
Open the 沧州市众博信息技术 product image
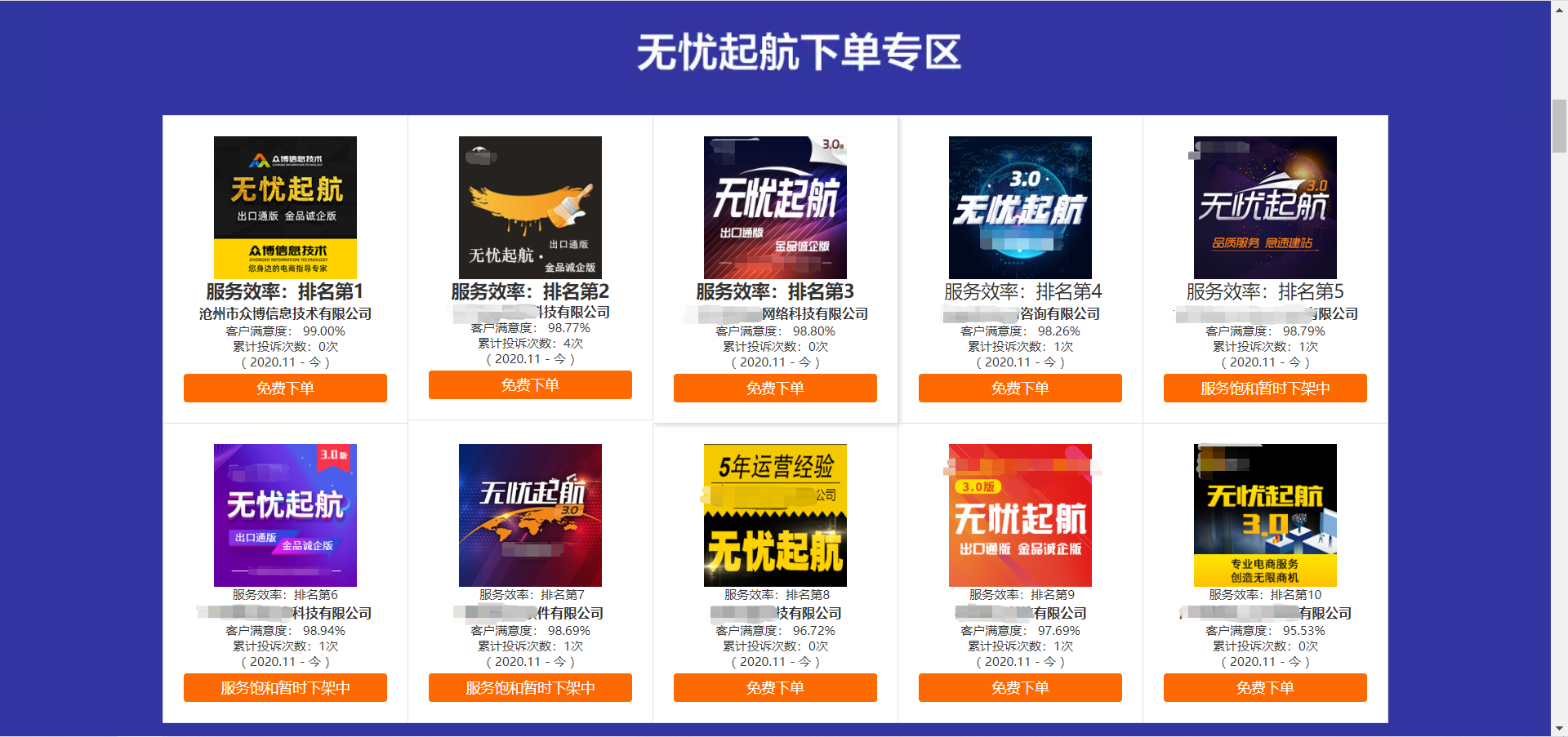(x=285, y=207)
